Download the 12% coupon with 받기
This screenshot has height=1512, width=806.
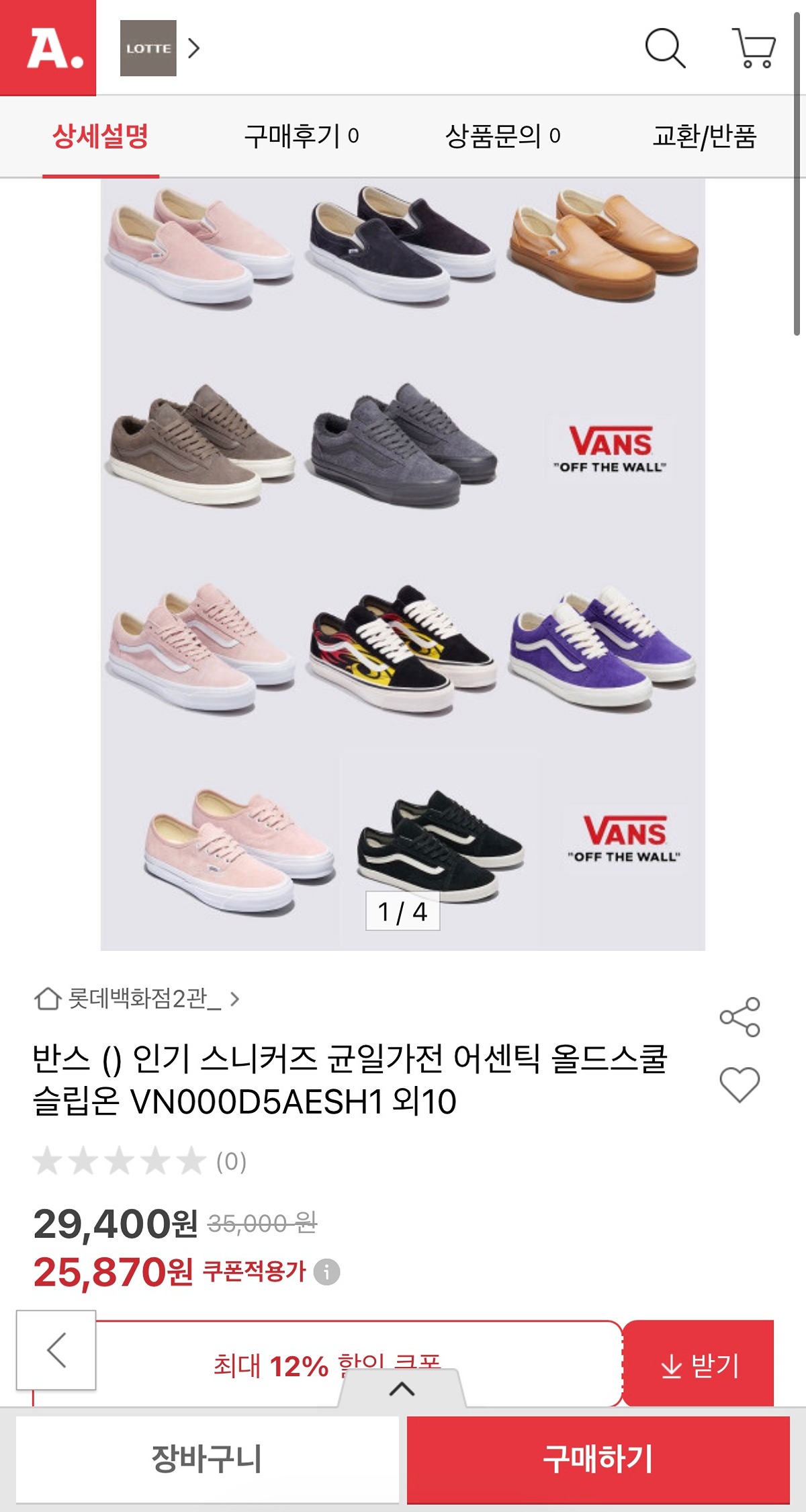[x=699, y=1364]
